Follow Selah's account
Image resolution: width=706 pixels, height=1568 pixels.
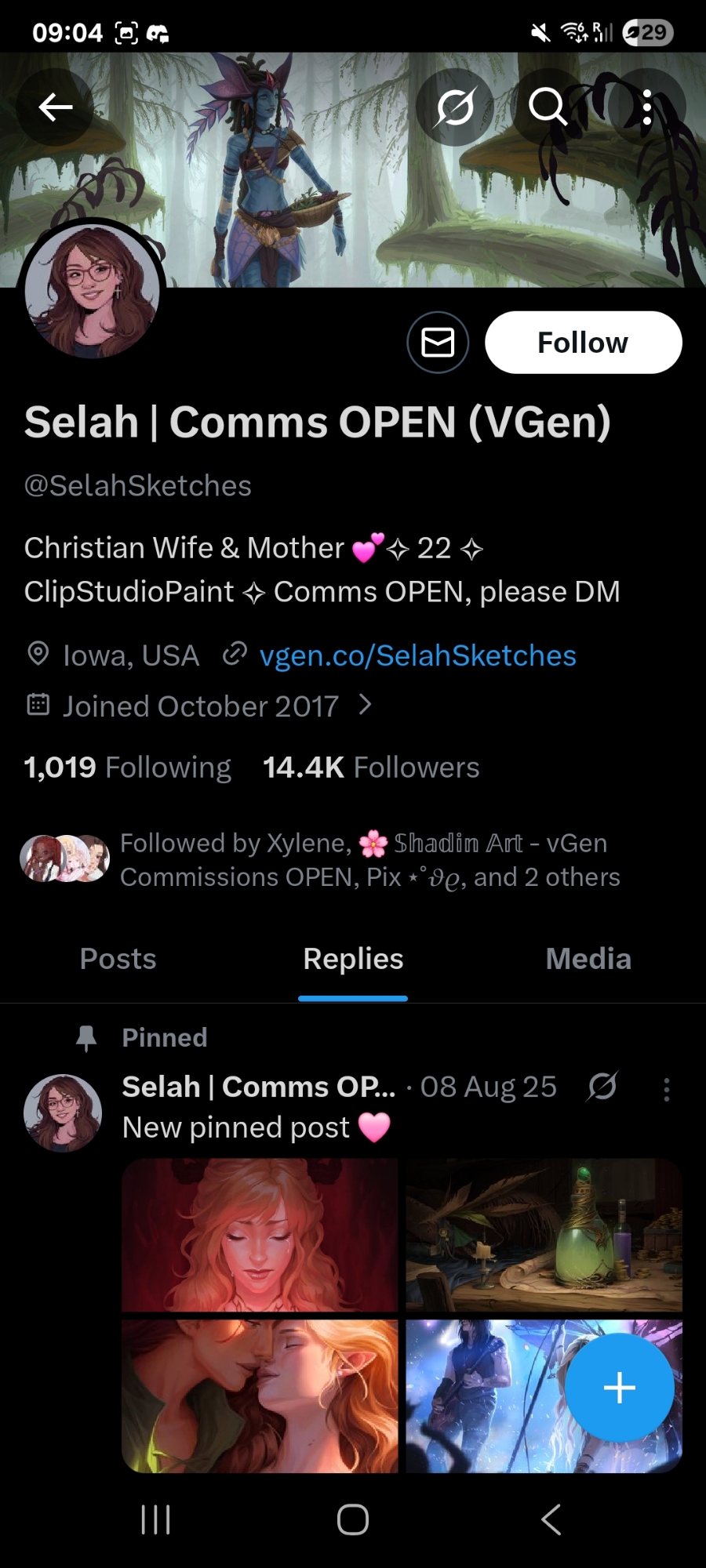click(x=583, y=343)
